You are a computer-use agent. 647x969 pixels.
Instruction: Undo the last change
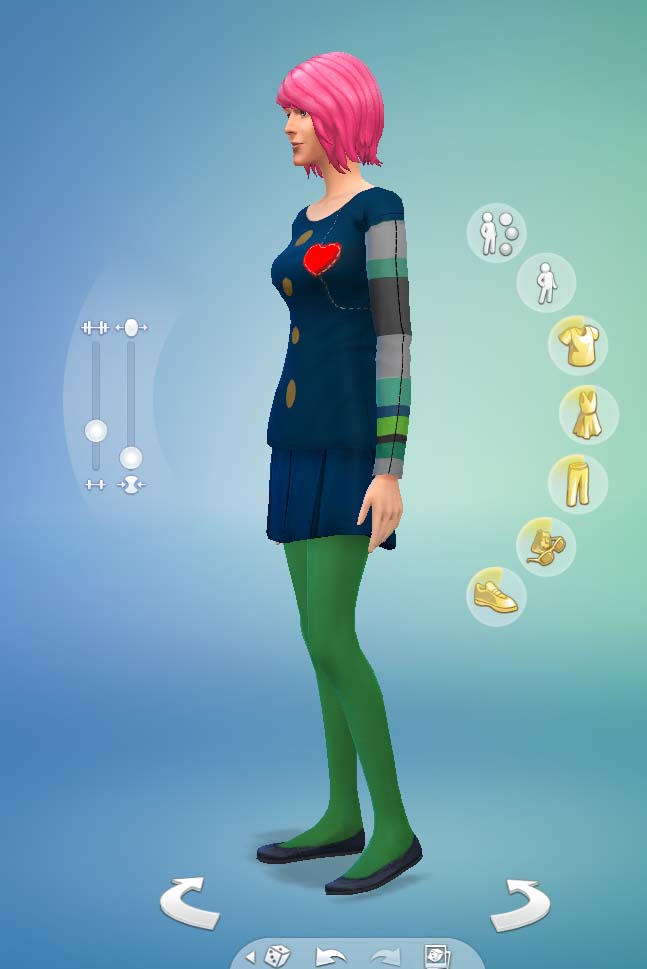331,957
